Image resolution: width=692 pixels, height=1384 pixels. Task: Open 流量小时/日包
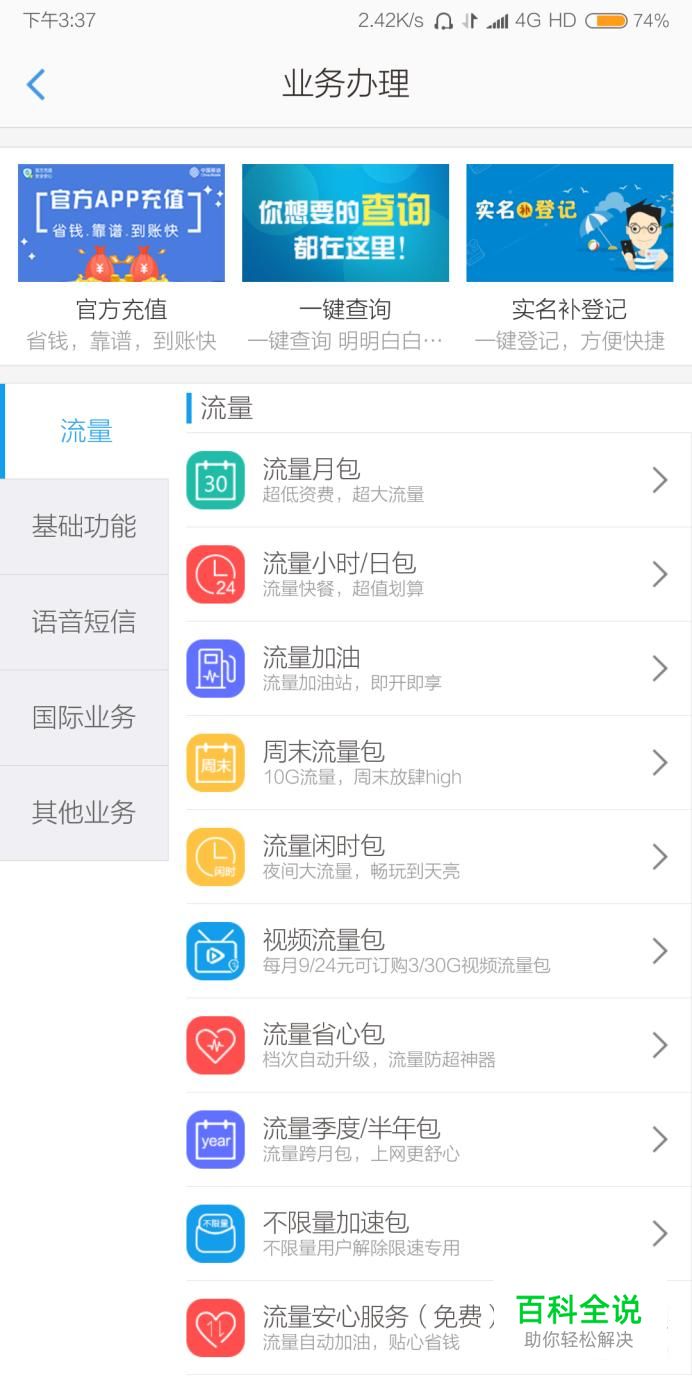click(437, 574)
